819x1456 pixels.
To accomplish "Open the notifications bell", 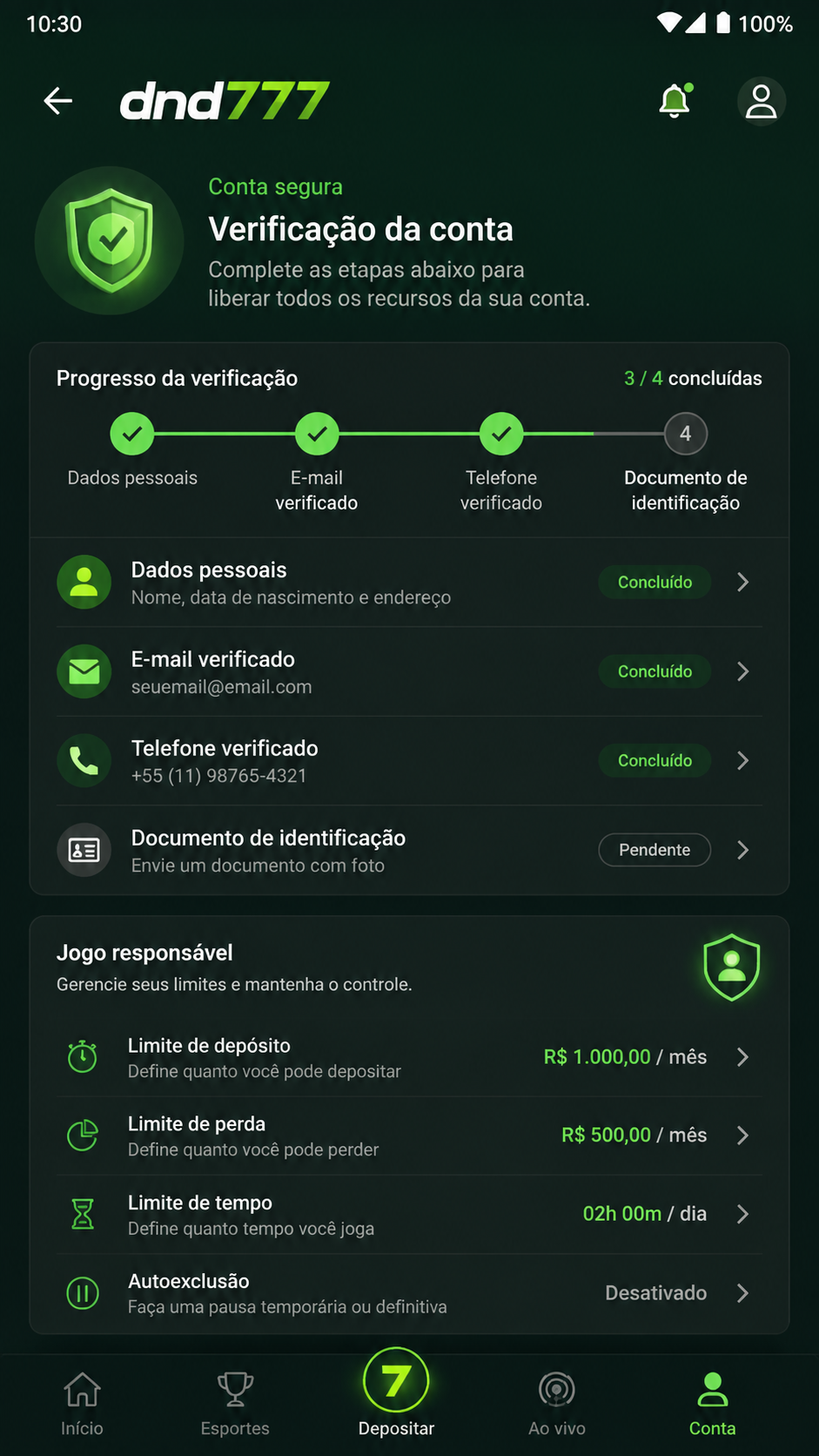I will tap(675, 101).
